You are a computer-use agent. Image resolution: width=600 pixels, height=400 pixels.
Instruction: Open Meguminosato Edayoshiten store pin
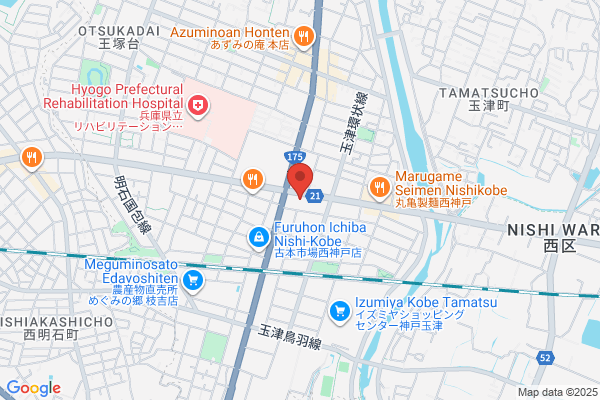[x=193, y=281]
